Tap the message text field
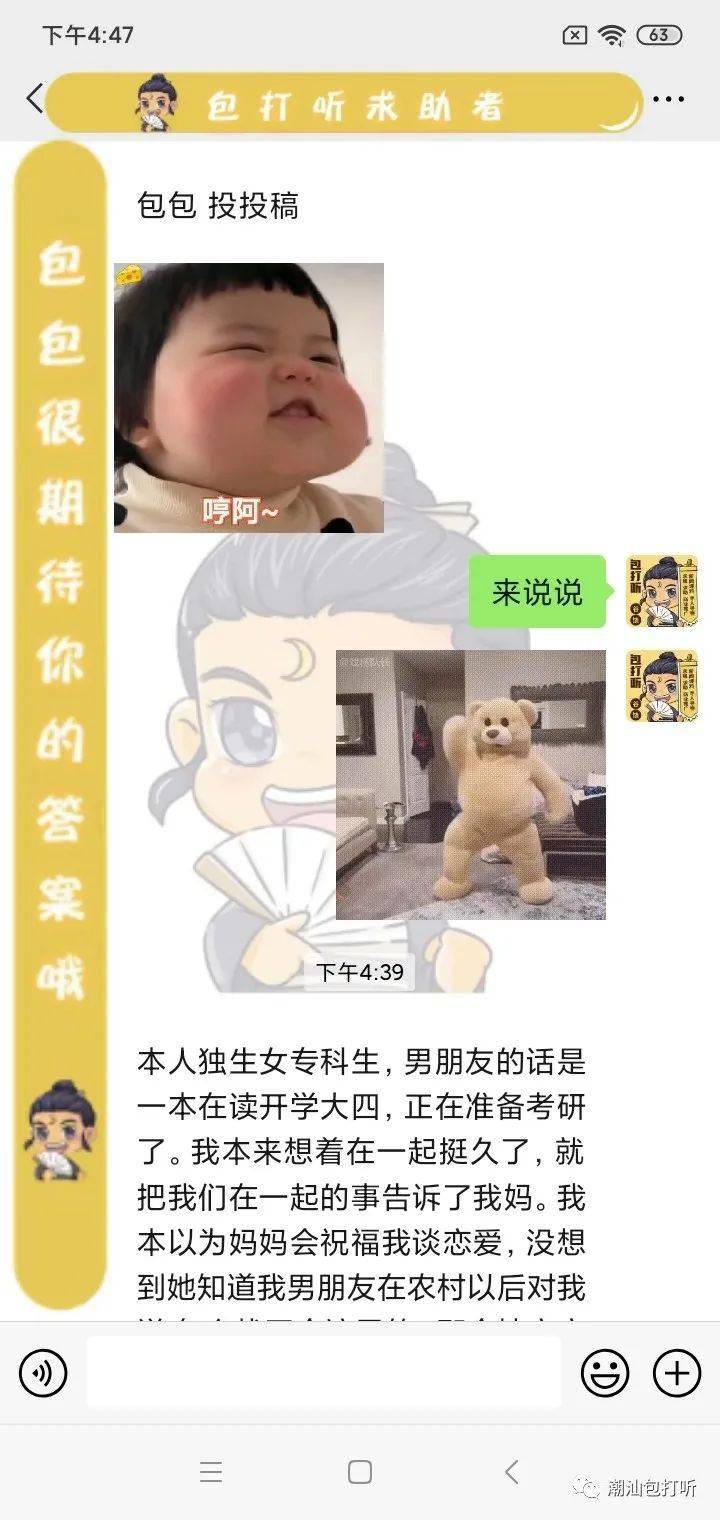This screenshot has width=720, height=1520. 323,1373
